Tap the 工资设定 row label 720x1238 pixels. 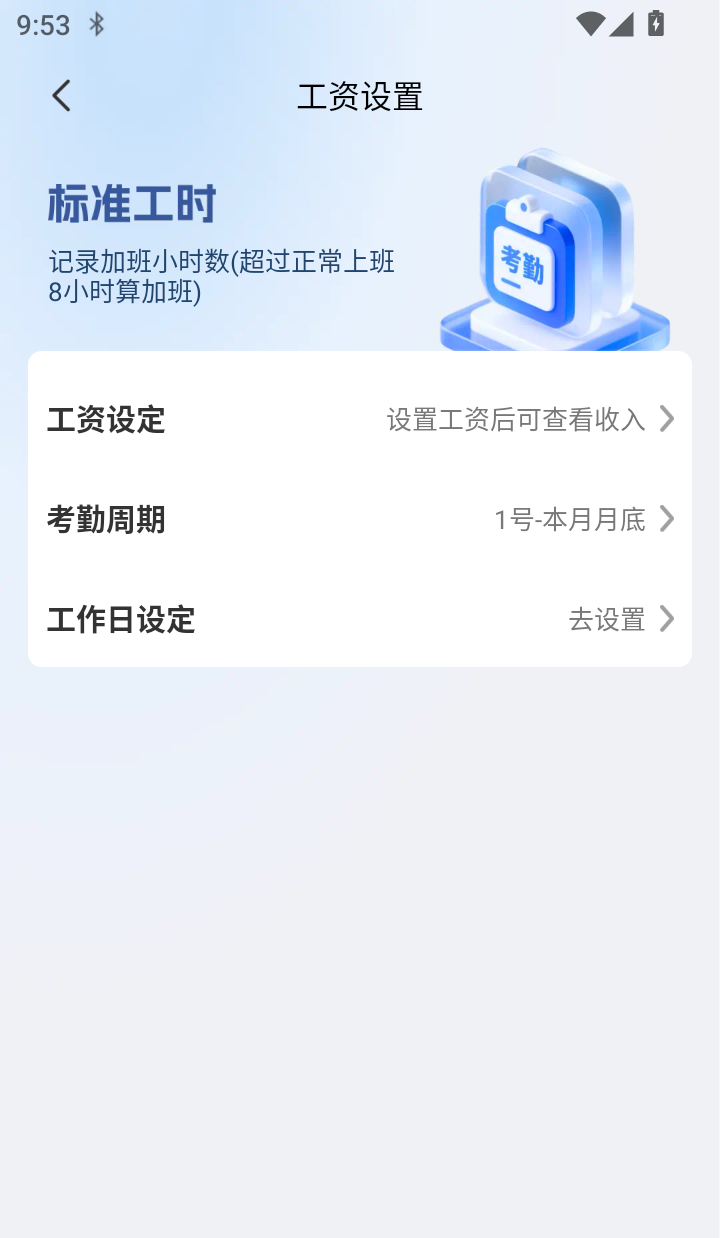(x=105, y=420)
